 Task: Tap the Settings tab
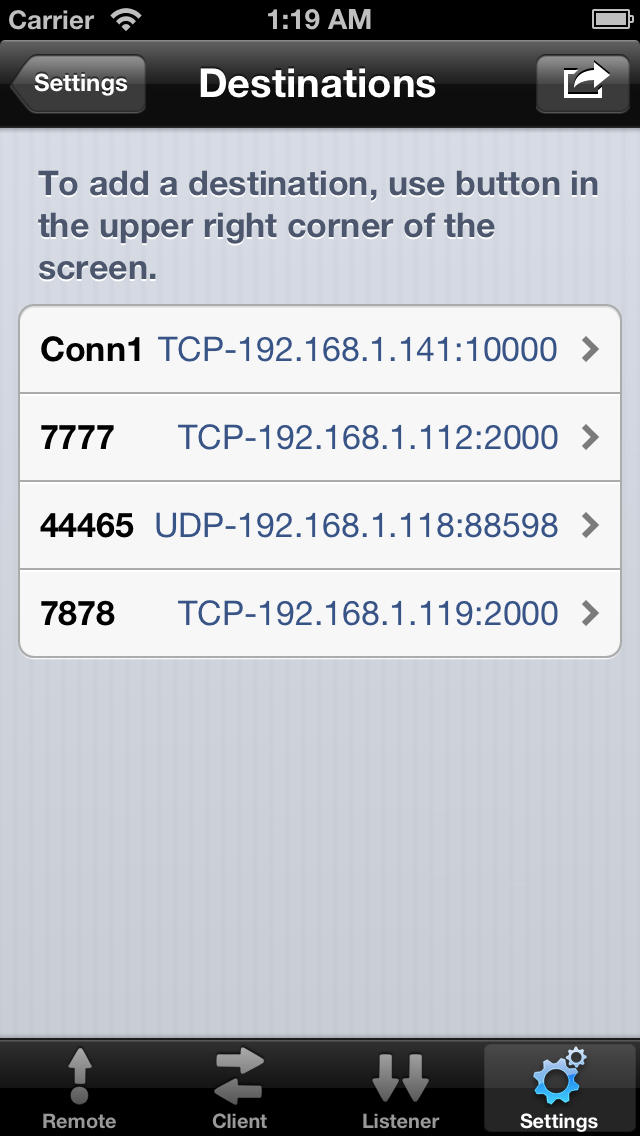tap(560, 1089)
